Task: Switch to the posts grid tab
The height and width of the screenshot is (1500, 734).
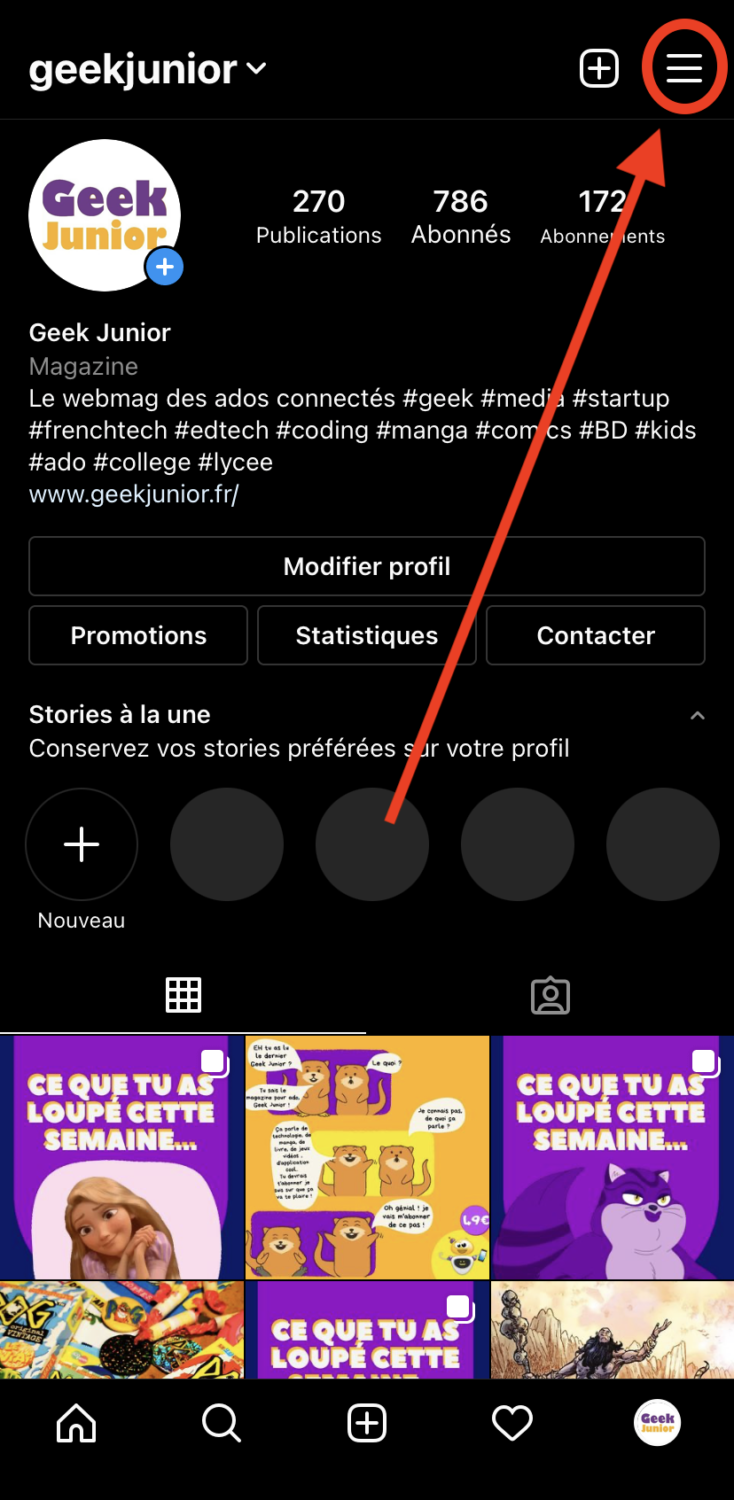Action: [183, 995]
